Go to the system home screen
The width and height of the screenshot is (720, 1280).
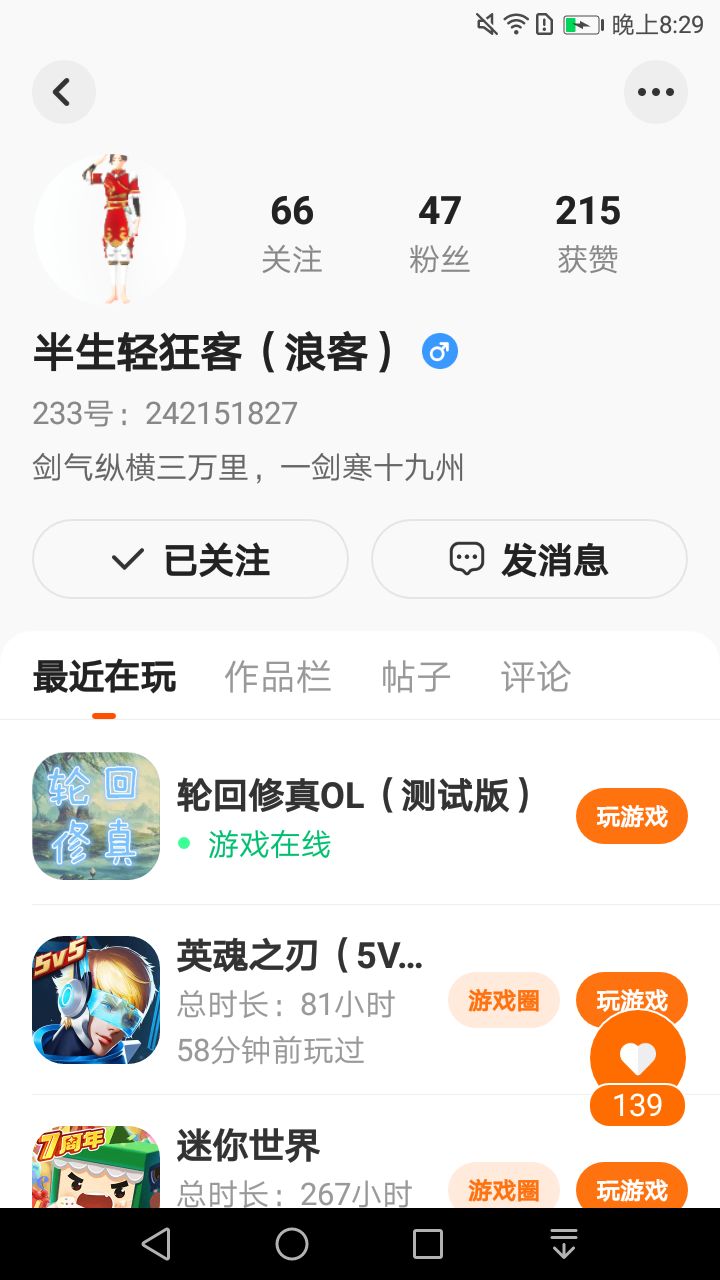click(x=292, y=1244)
